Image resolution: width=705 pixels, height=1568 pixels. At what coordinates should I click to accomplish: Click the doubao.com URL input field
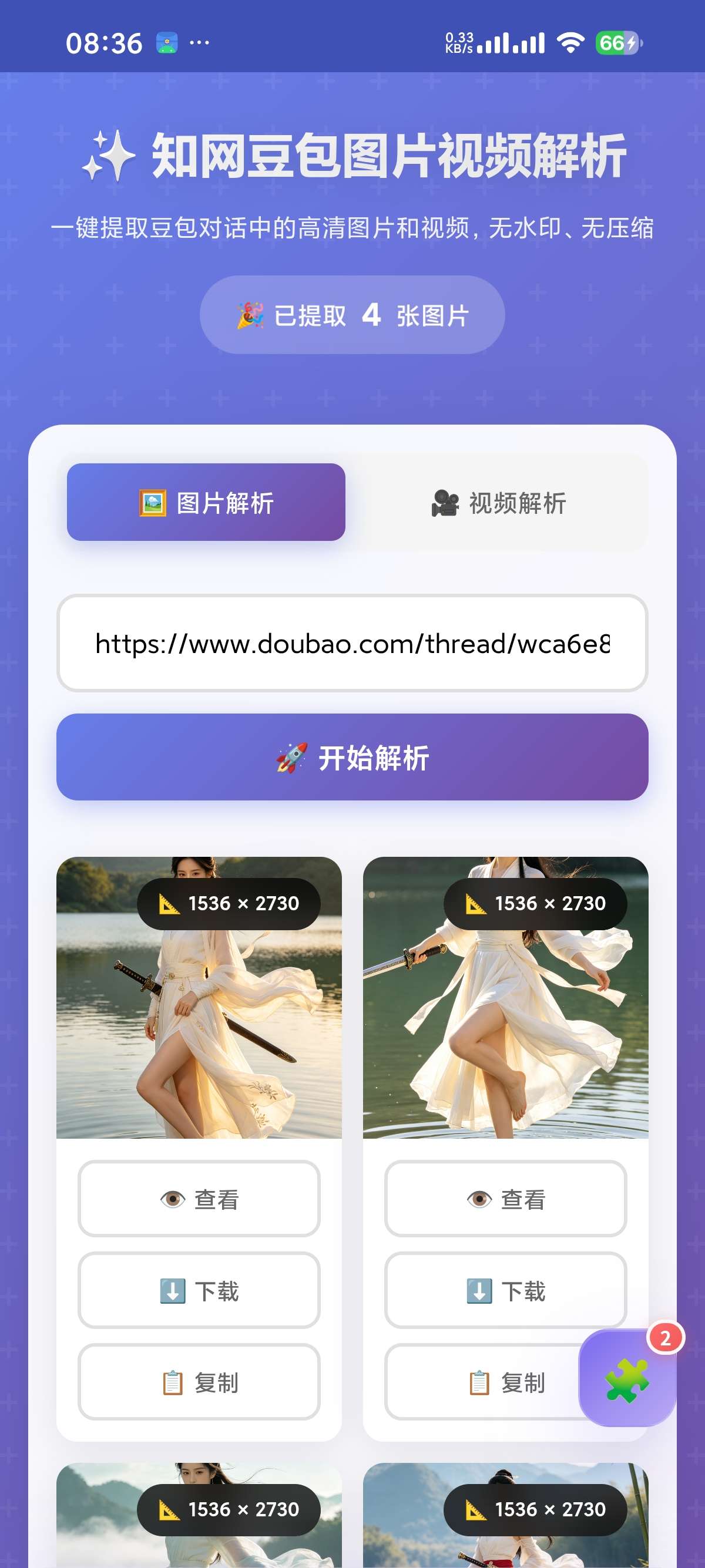[x=352, y=645]
